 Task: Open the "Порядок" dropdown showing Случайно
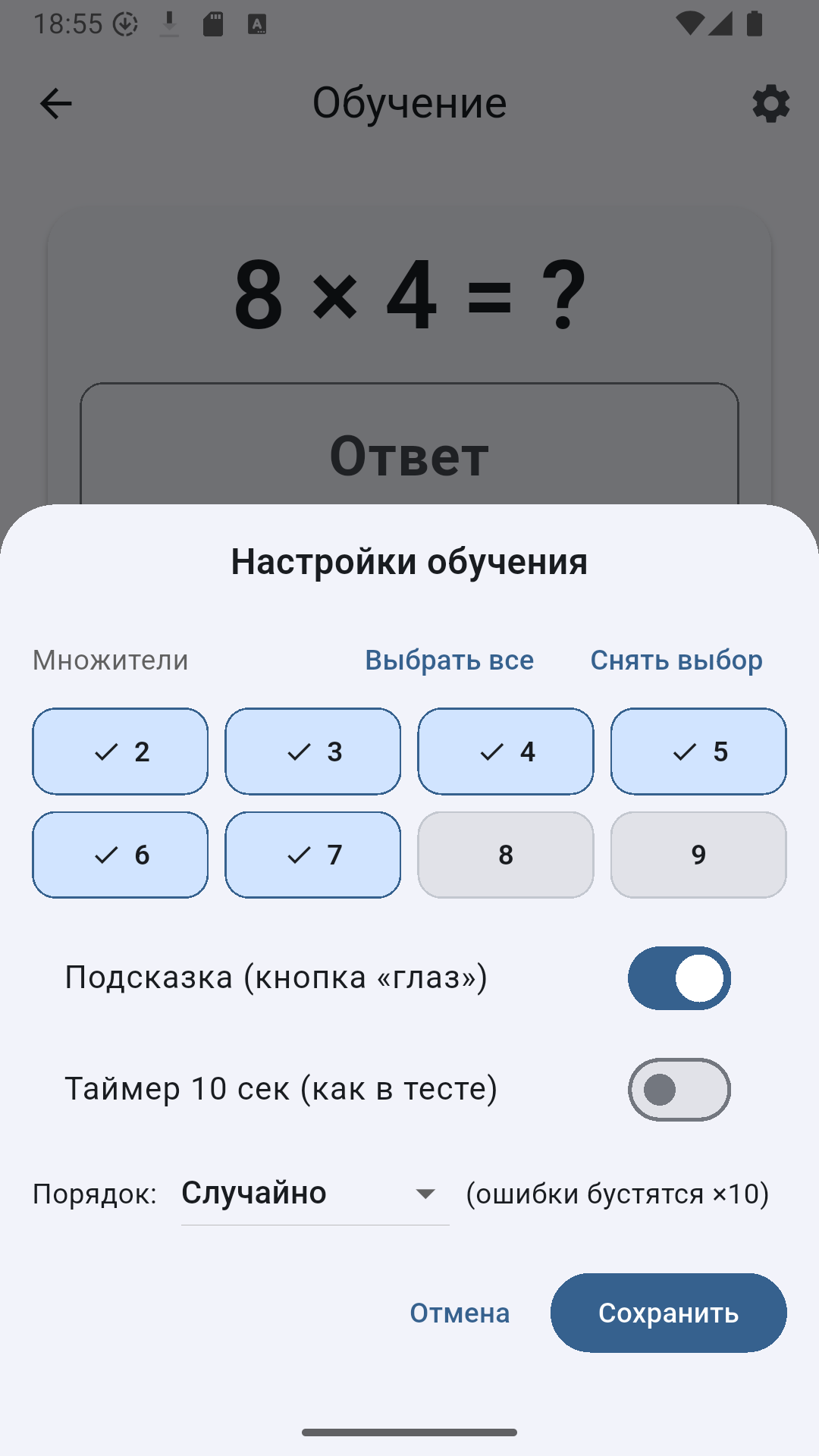(315, 1194)
